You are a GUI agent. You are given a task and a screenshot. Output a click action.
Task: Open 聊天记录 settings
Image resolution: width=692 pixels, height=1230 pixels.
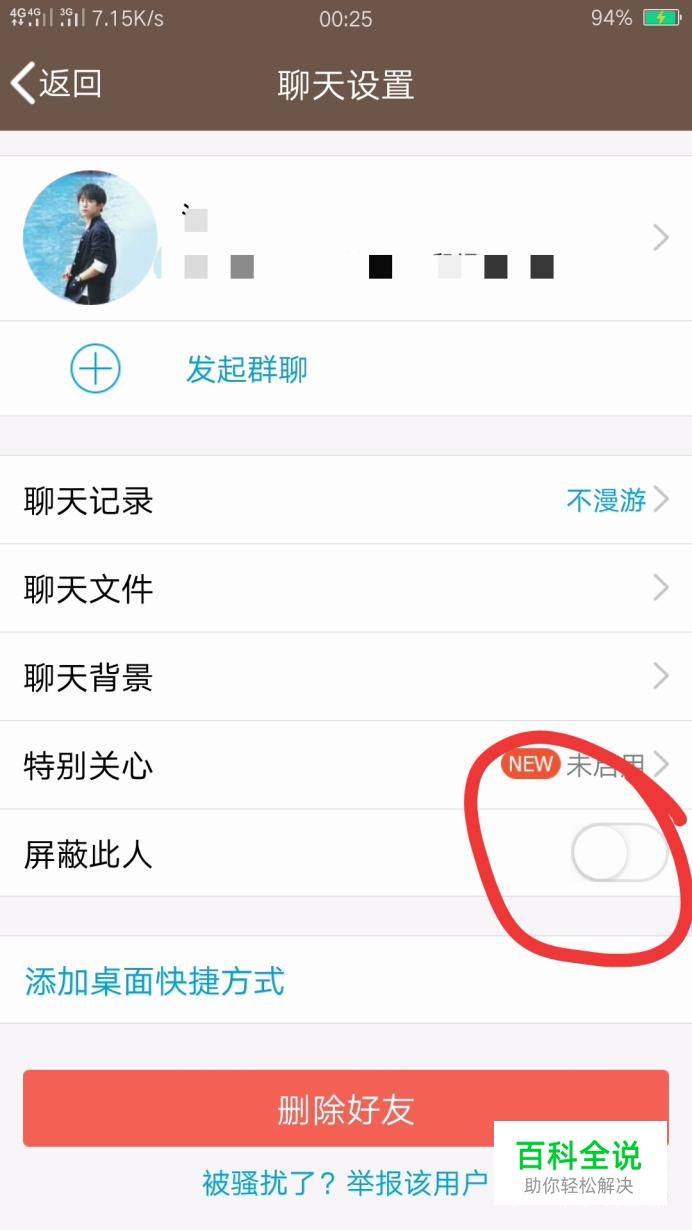point(346,500)
